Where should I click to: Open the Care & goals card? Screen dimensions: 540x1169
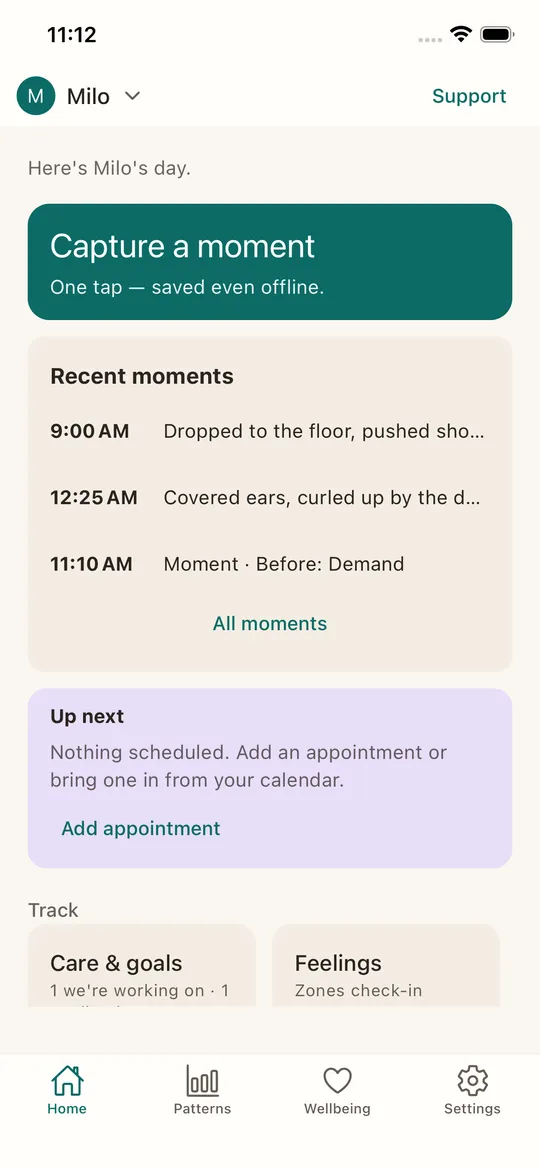click(142, 965)
